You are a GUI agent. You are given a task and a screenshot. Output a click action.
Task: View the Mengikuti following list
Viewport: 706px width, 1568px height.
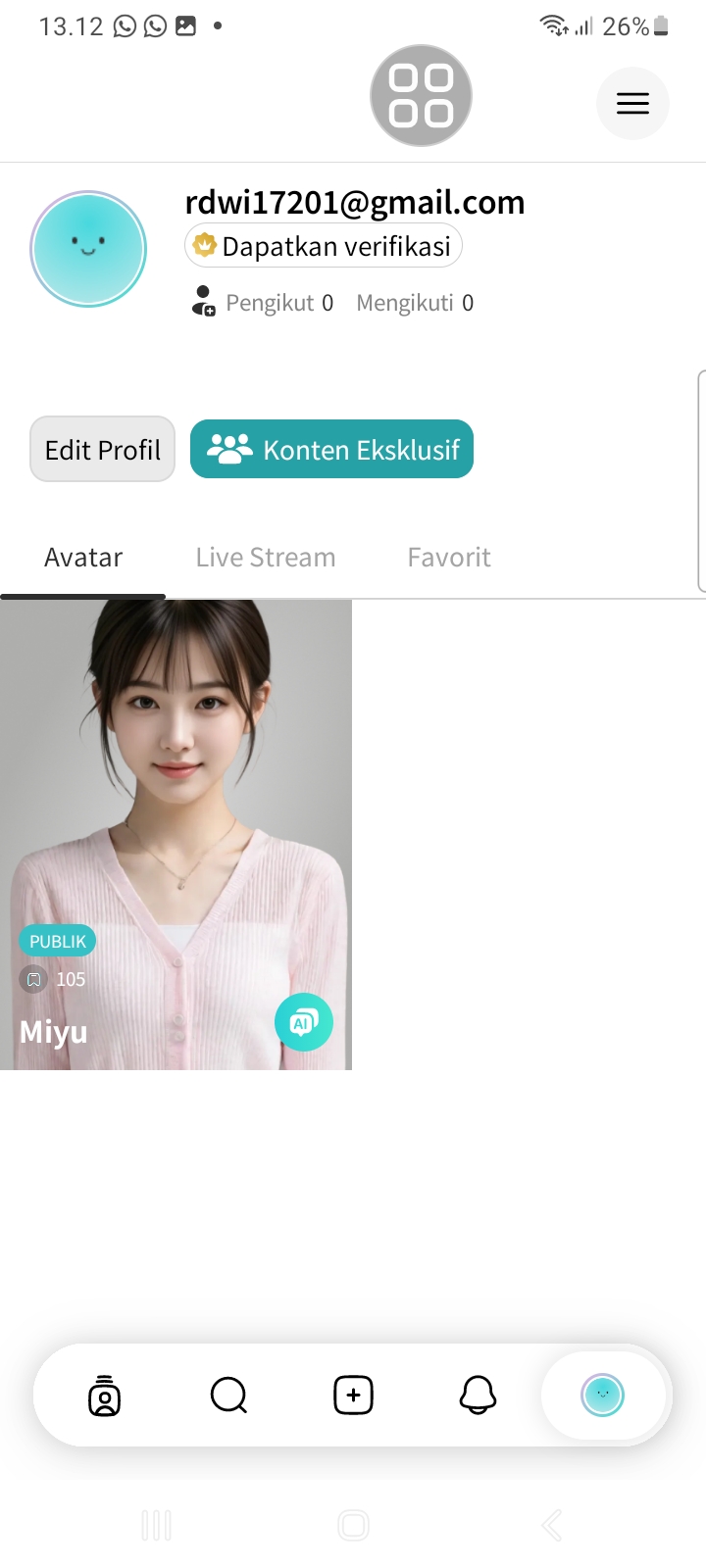coord(415,303)
